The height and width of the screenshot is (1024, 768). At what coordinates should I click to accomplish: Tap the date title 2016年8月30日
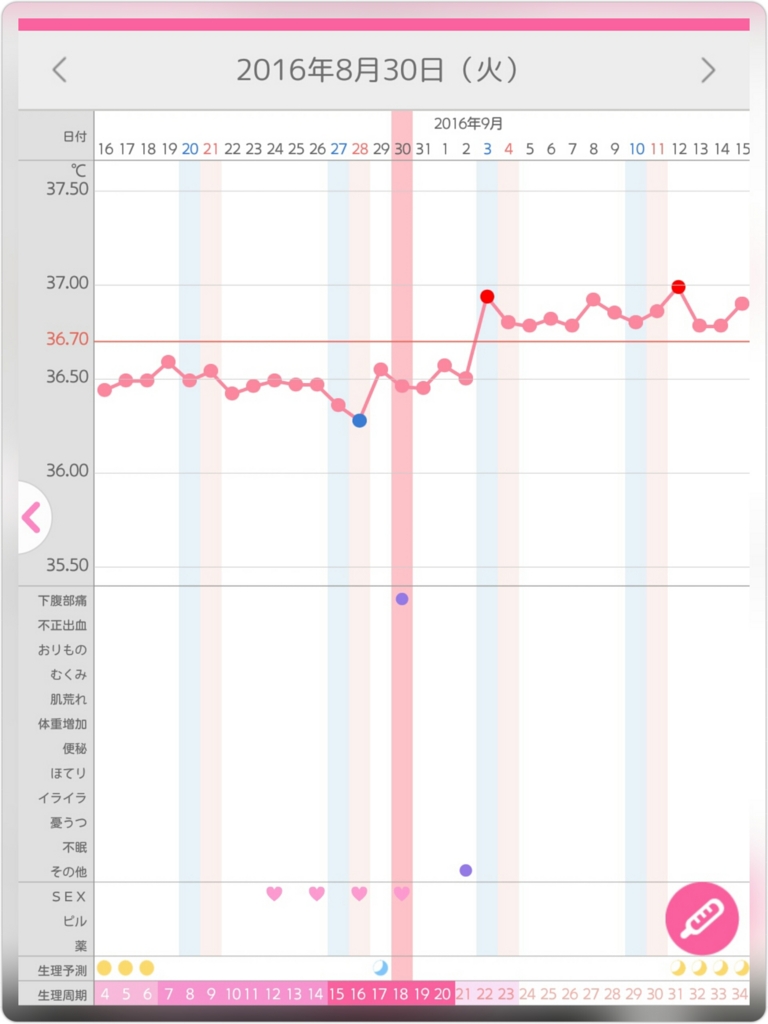tap(378, 70)
